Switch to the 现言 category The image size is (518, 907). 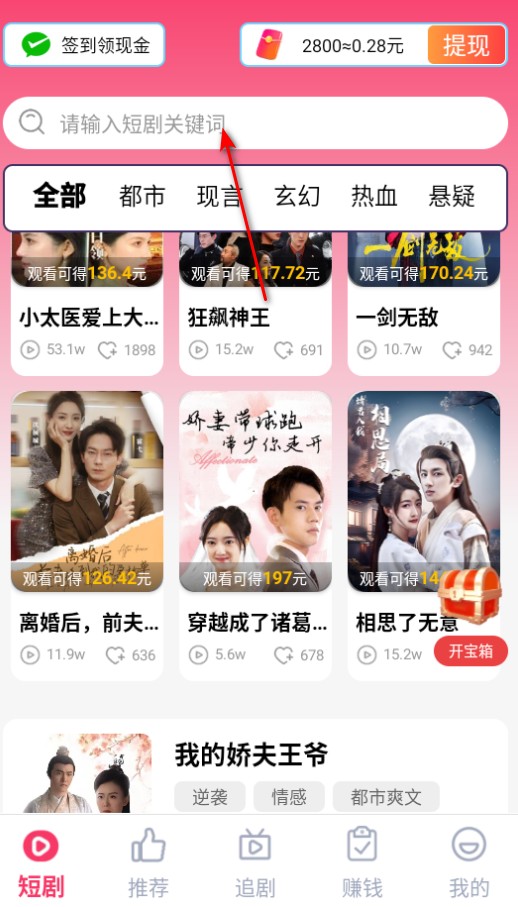[220, 197]
